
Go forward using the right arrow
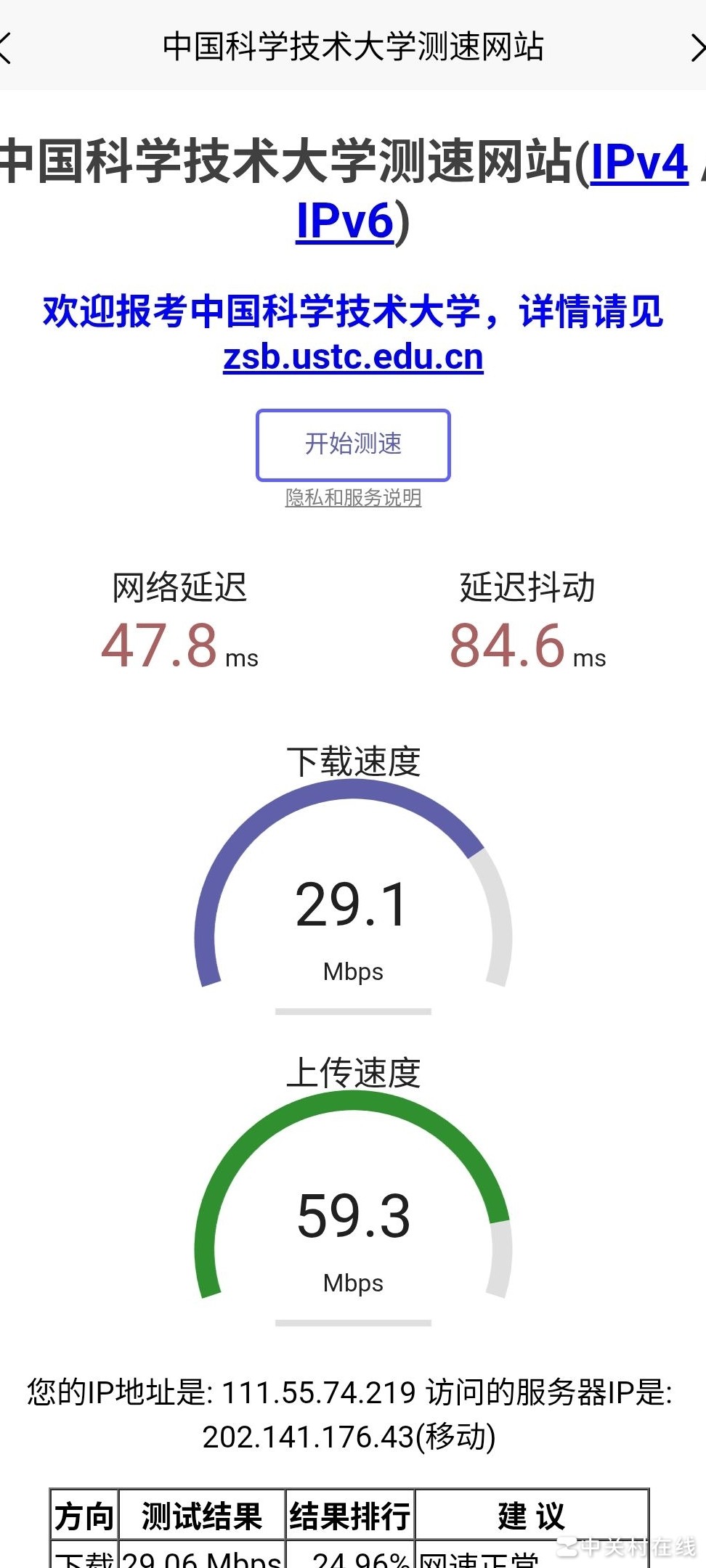point(697,48)
